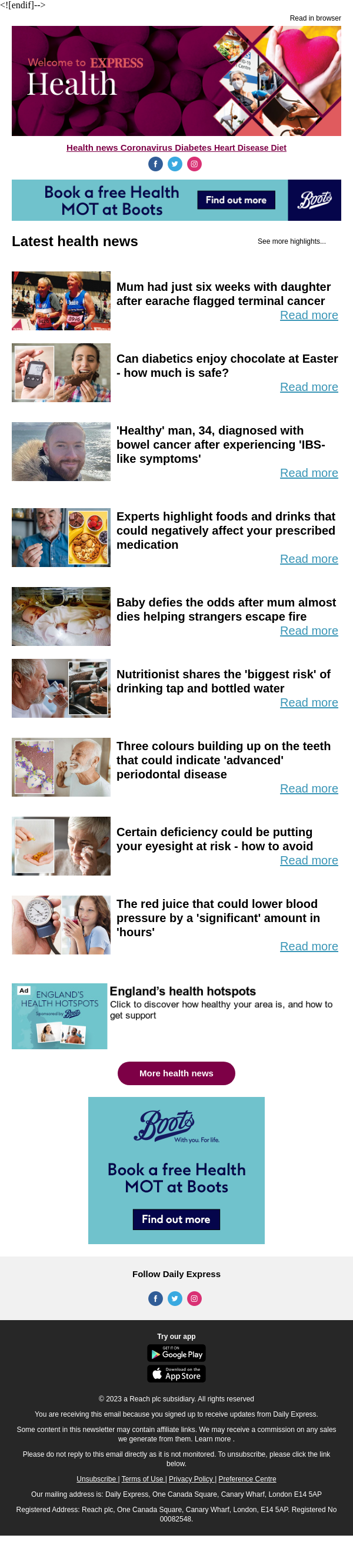The width and height of the screenshot is (353, 1568).
Task: Open the Instagram icon below header links
Action: pos(194,164)
